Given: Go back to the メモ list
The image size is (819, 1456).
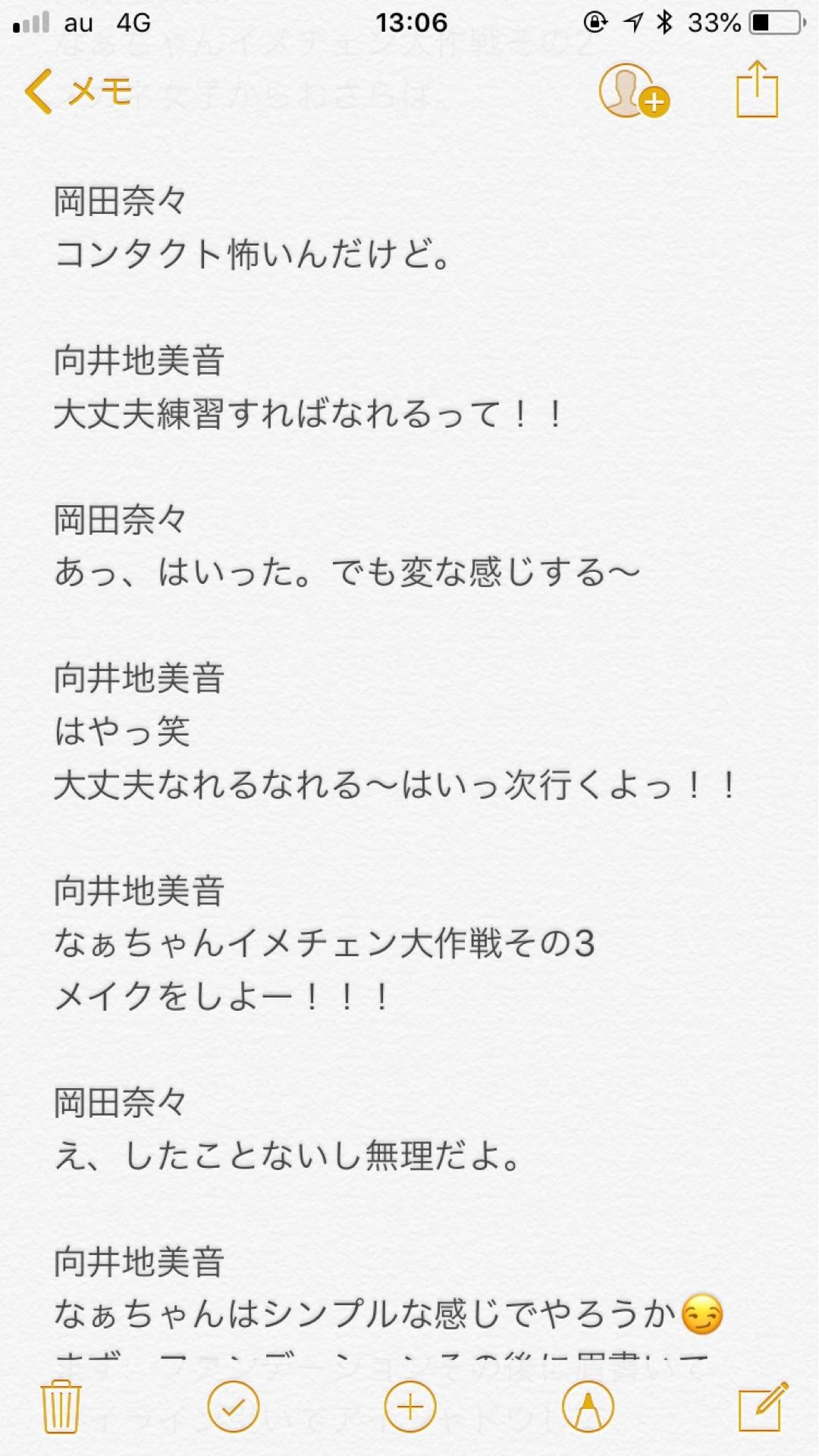Looking at the screenshot, I should pyautogui.click(x=77, y=93).
